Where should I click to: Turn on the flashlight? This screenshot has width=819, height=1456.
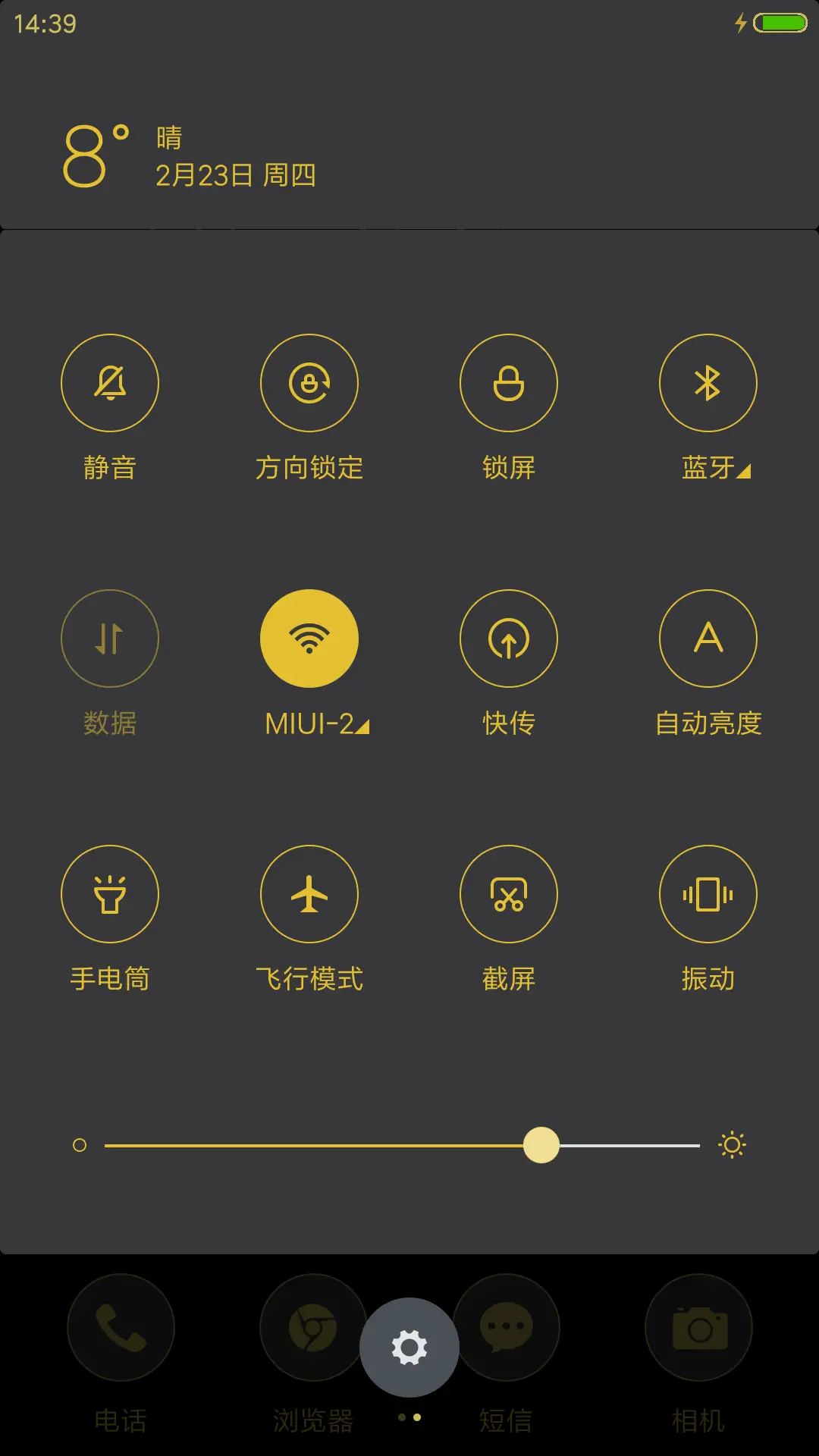point(110,894)
